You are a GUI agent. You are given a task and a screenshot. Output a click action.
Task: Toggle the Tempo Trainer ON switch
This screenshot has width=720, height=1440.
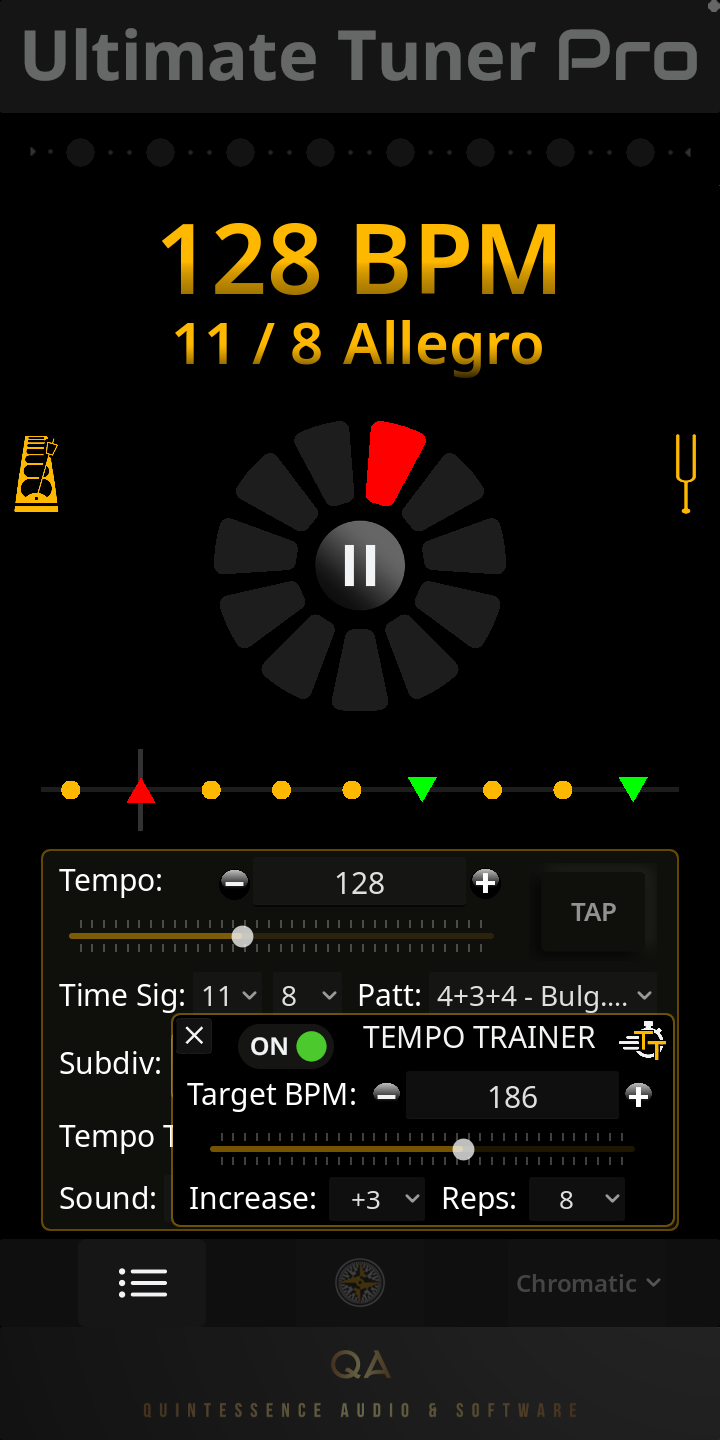pyautogui.click(x=285, y=1046)
